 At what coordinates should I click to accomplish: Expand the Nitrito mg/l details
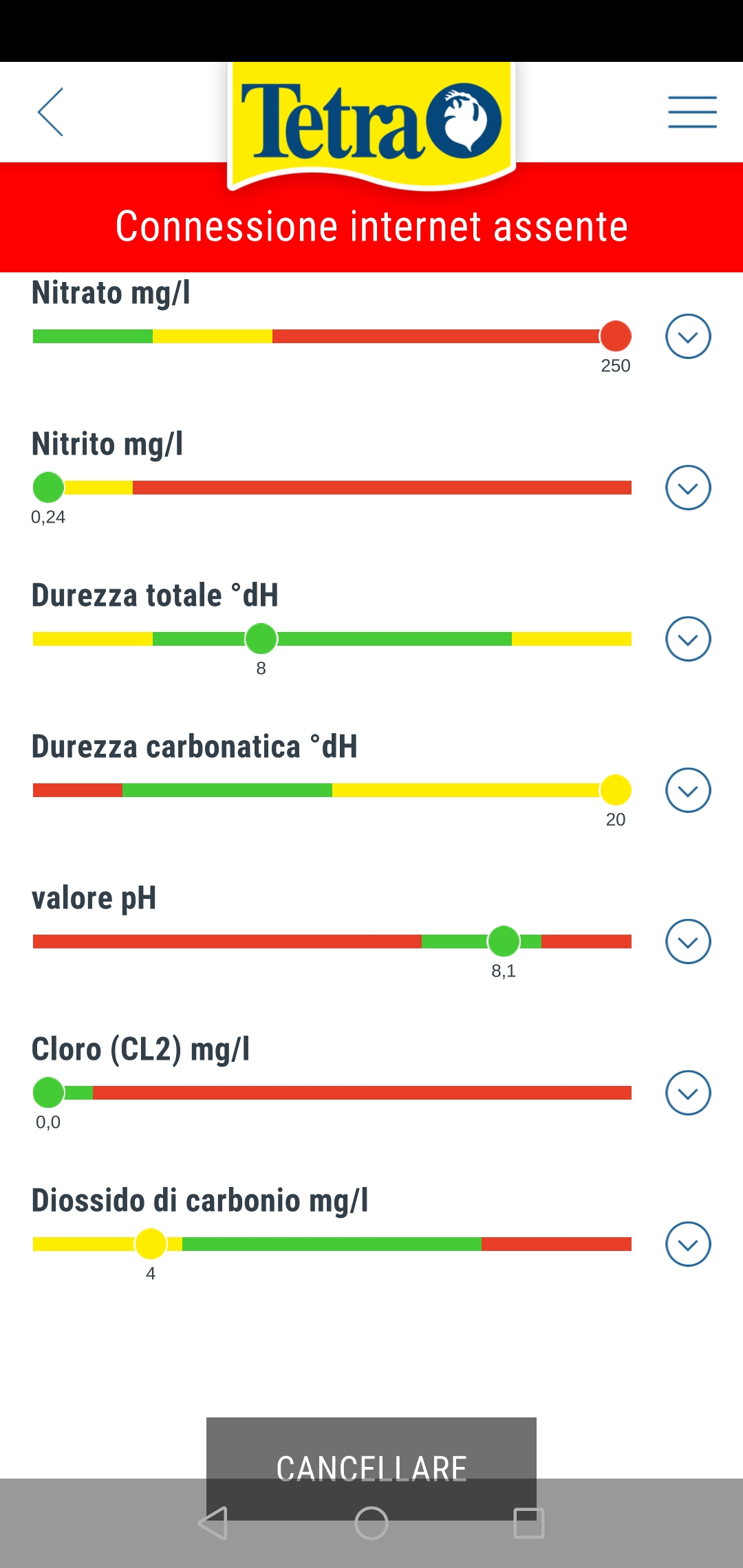click(688, 488)
